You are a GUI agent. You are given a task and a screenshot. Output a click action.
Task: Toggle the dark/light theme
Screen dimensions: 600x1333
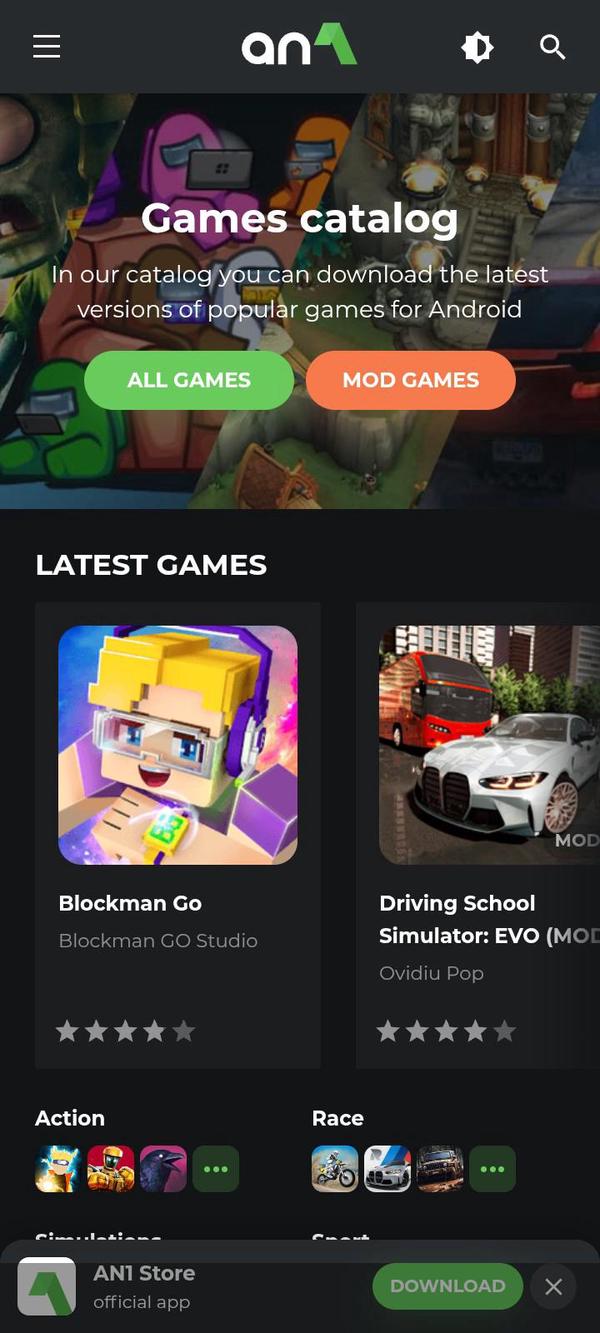point(477,47)
